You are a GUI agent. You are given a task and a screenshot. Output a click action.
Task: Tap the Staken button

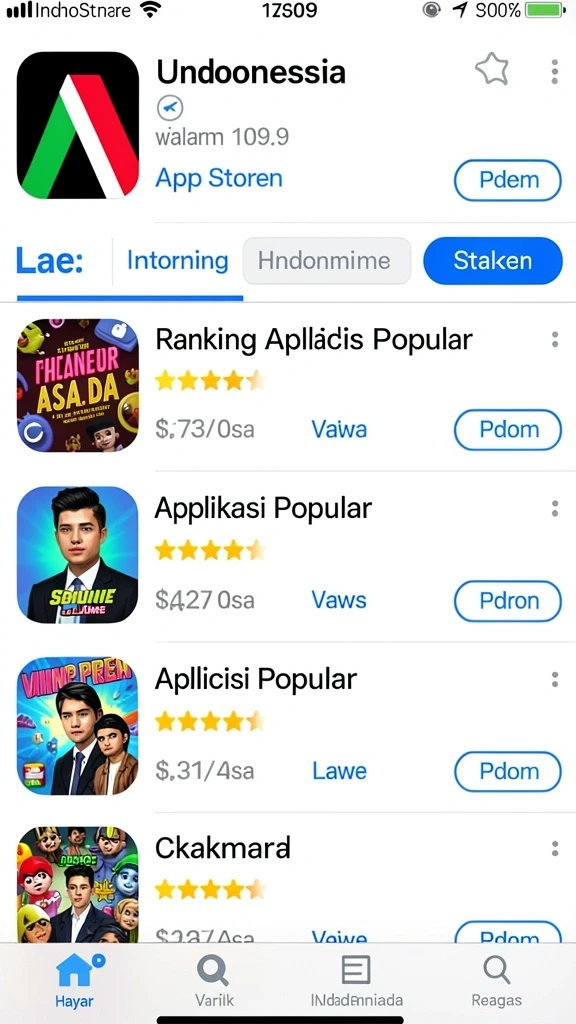[x=492, y=261]
